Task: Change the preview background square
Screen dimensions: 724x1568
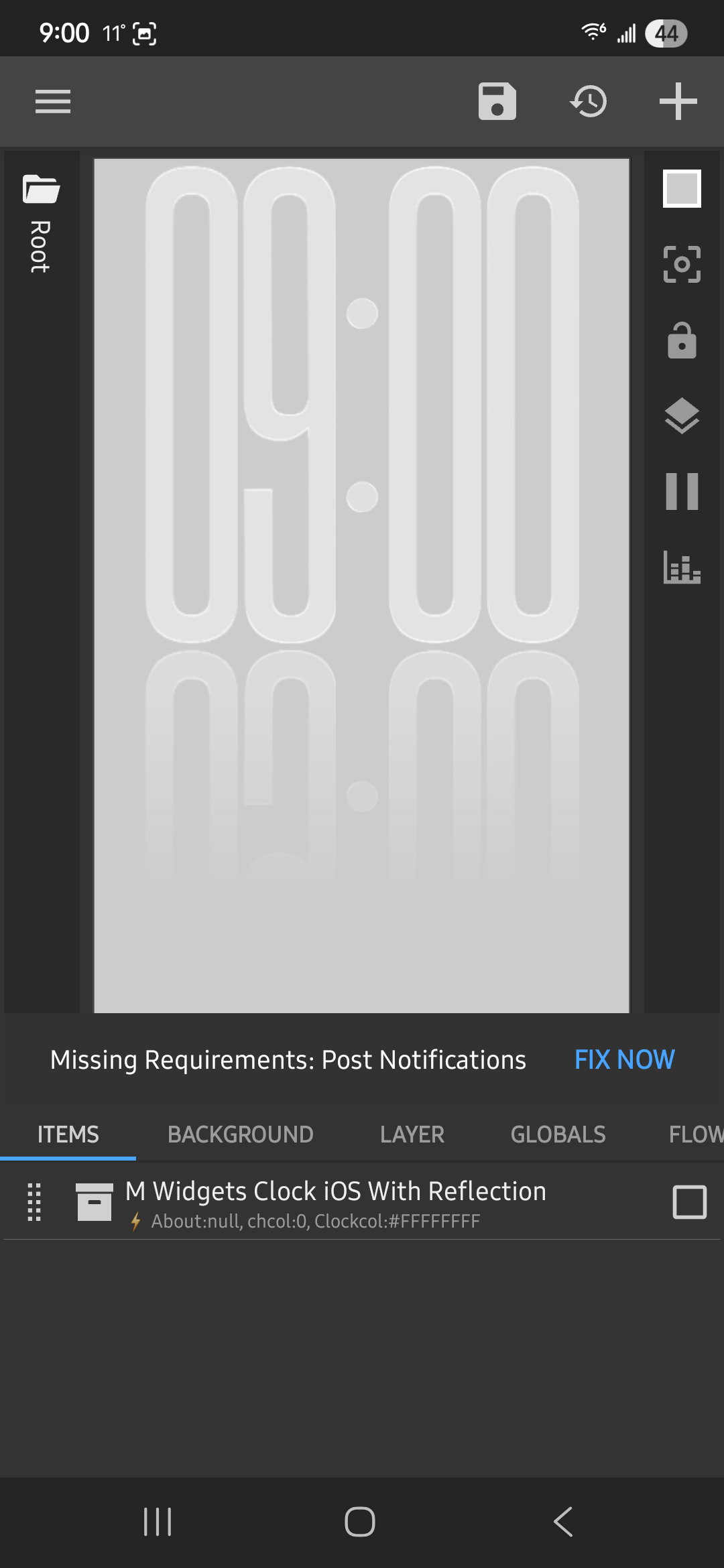Action: (682, 189)
